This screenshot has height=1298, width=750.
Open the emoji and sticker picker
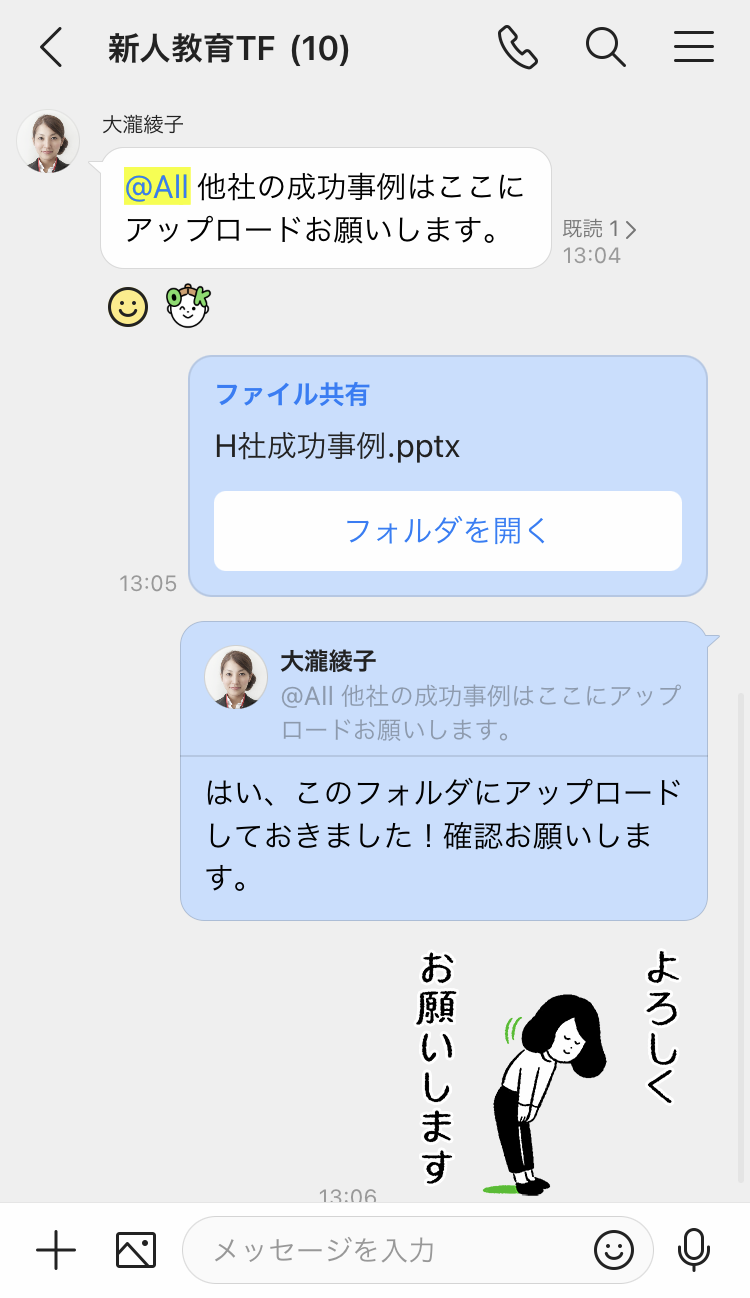click(x=614, y=1250)
